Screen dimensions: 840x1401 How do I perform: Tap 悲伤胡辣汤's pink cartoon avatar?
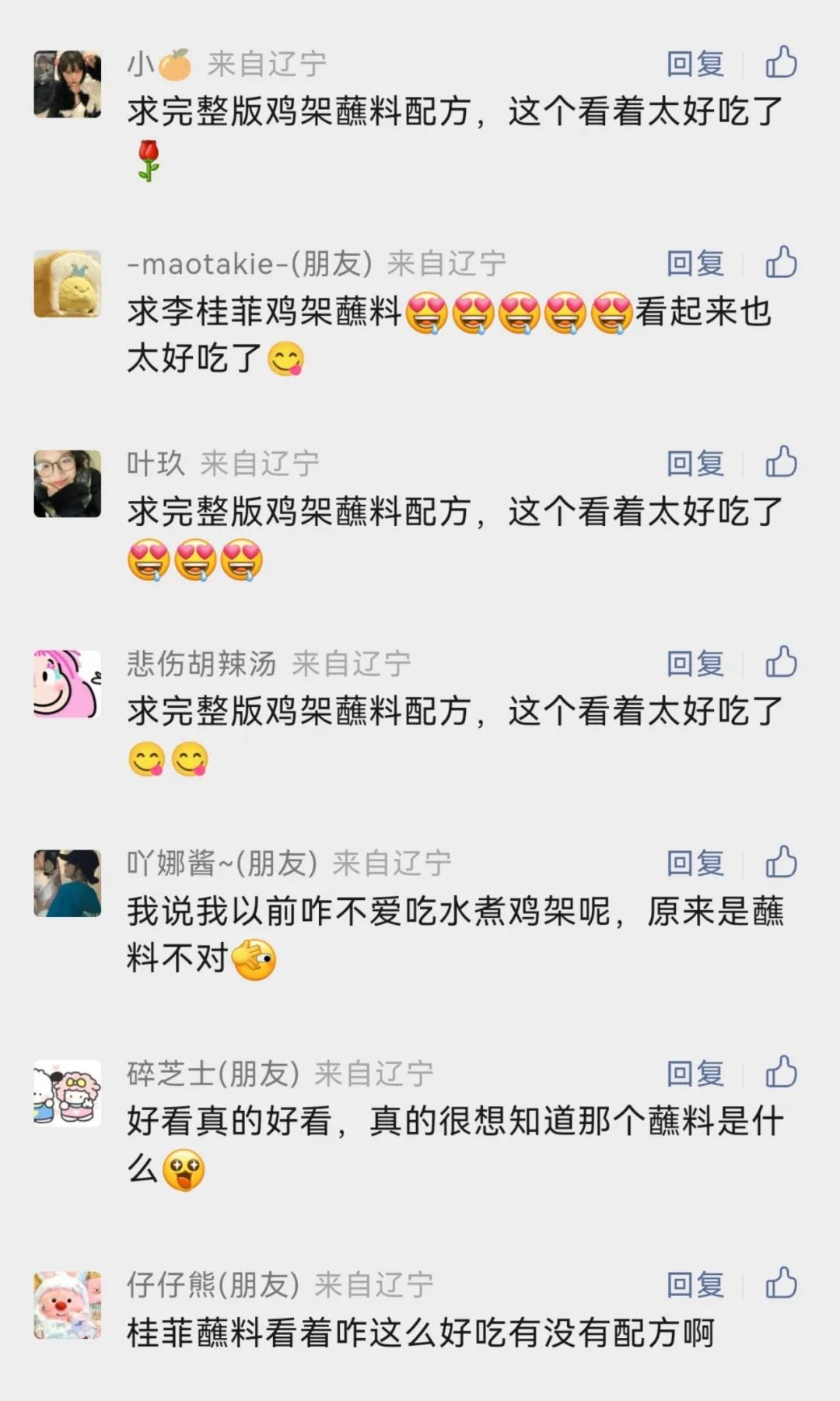tap(67, 683)
